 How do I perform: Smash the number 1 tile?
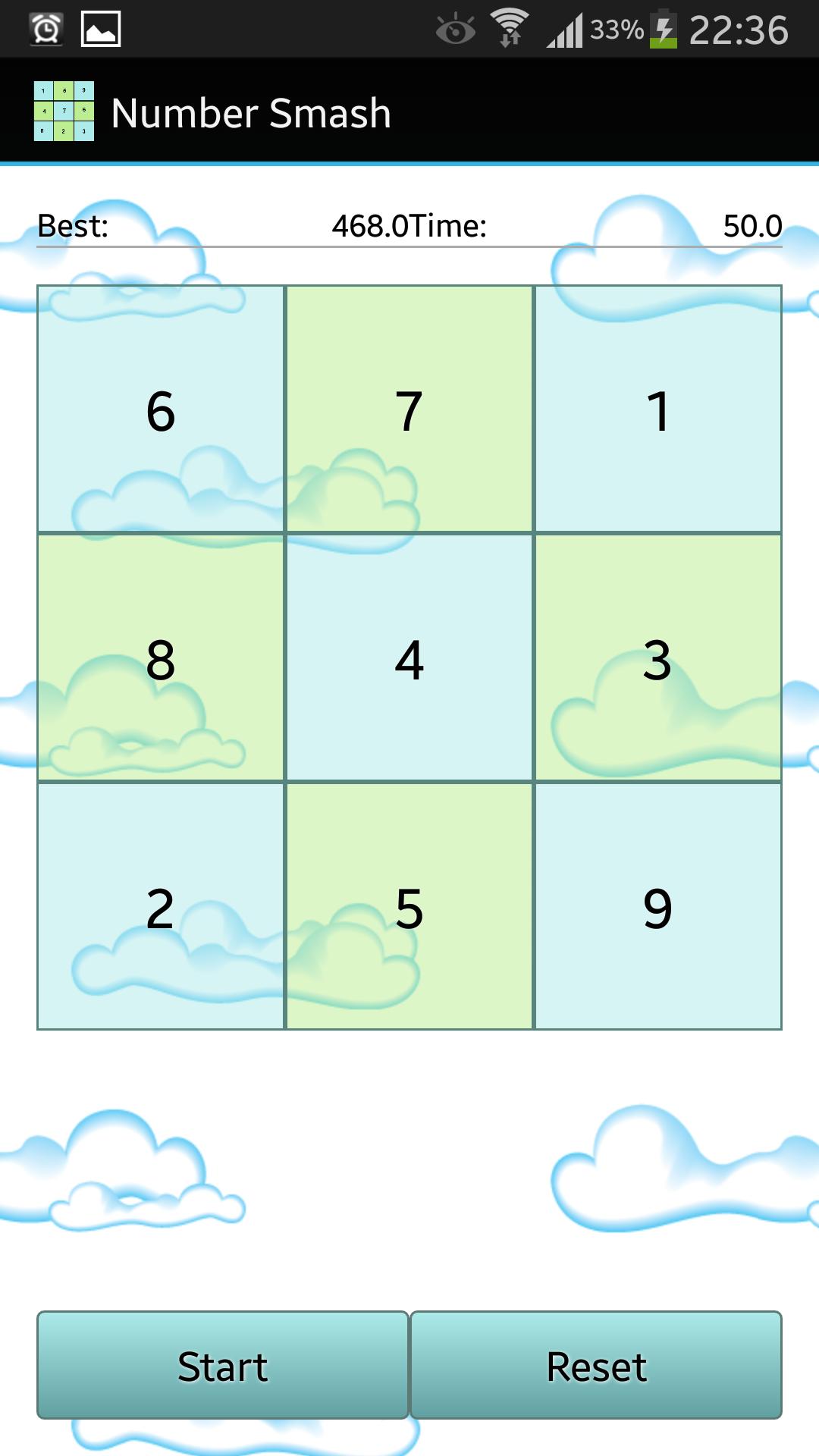point(658,409)
